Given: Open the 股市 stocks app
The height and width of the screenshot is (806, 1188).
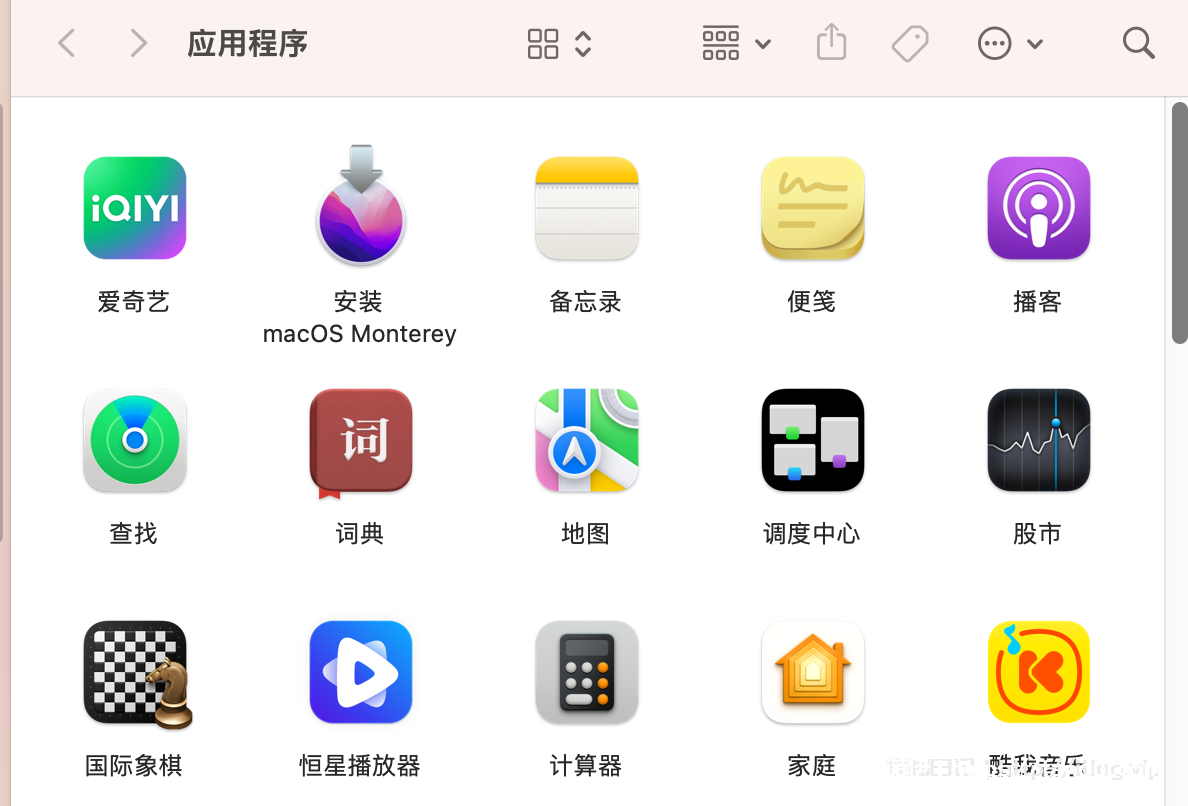Looking at the screenshot, I should 1038,440.
